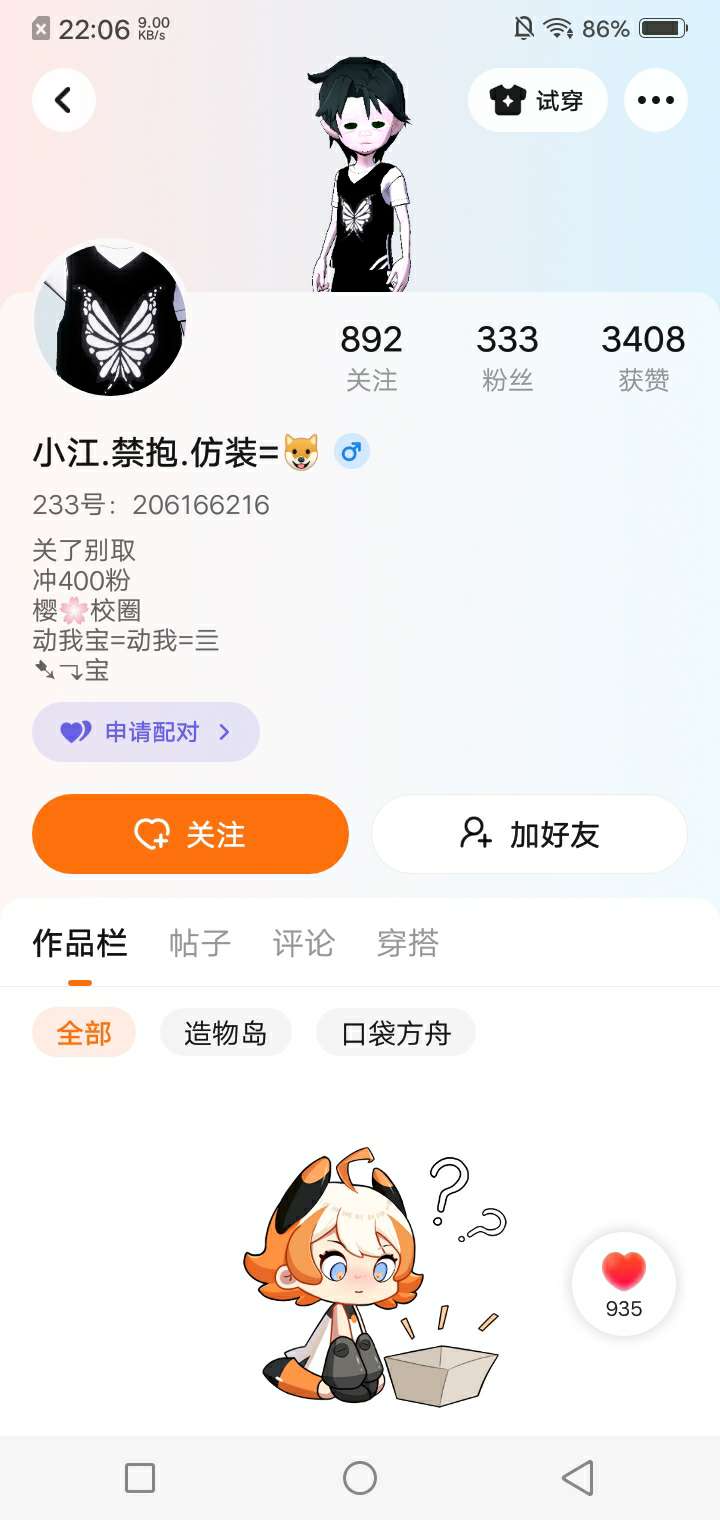Open the system recent apps button
Image resolution: width=720 pixels, height=1520 pixels.
[140, 1478]
